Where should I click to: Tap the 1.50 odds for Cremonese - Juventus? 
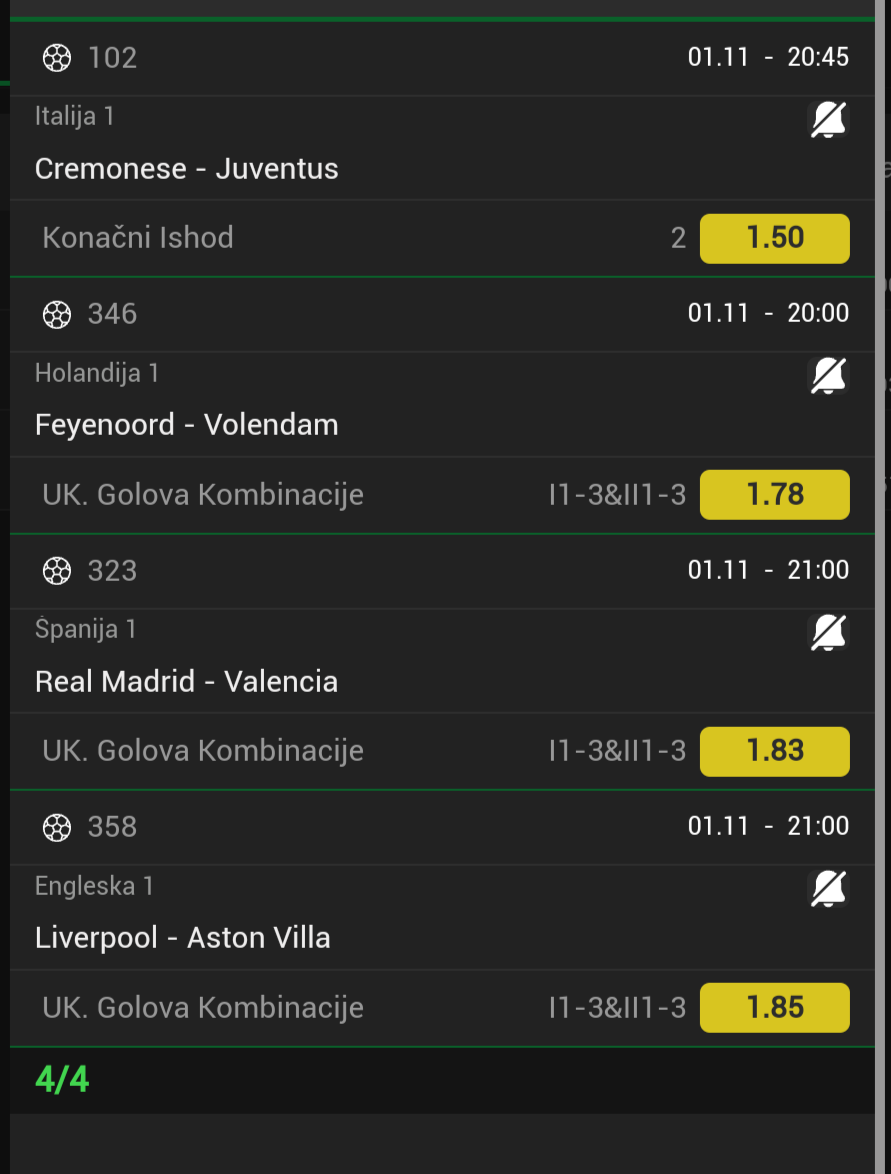pyautogui.click(x=774, y=238)
